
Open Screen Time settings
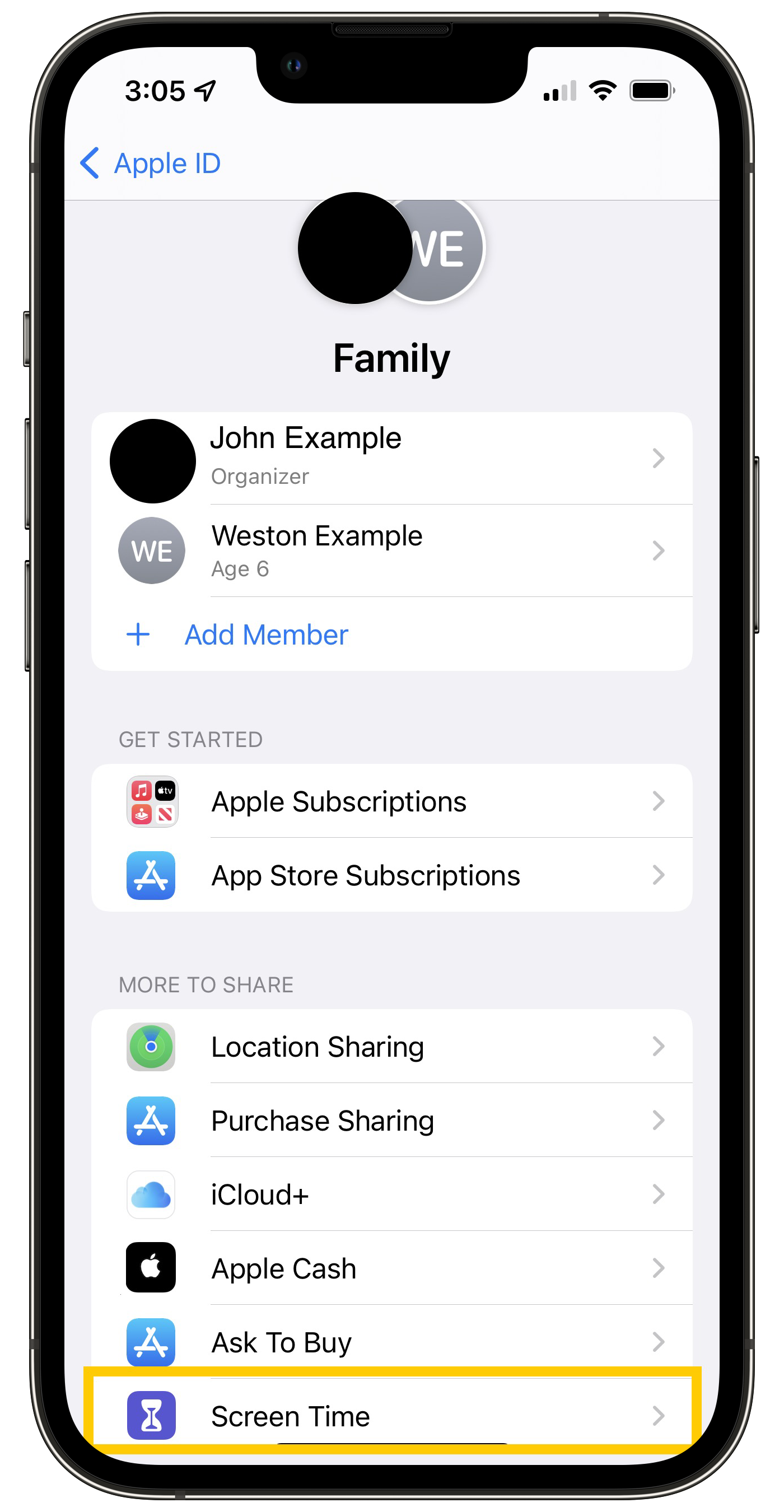point(391,1415)
